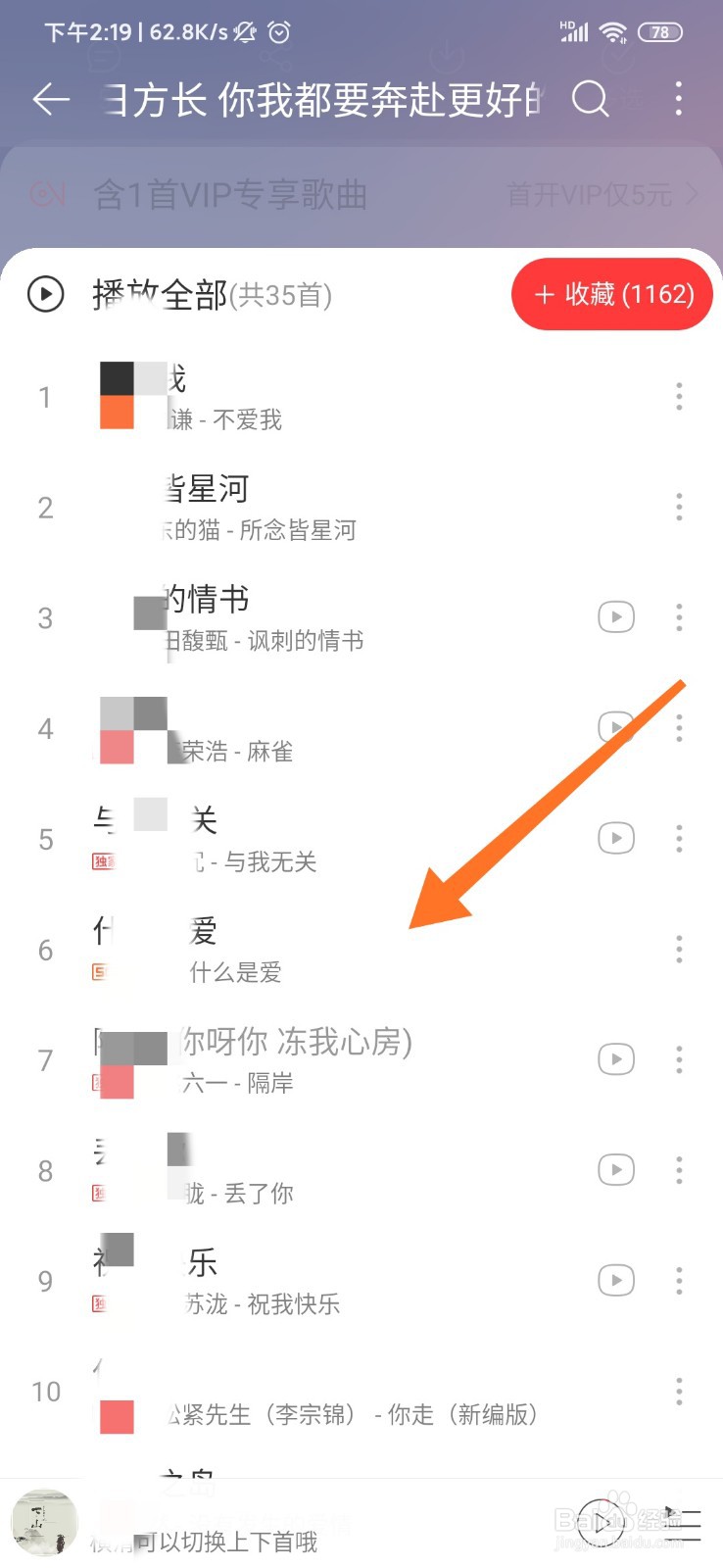
Task: Tap the play icon beside 与我无关
Action: 615,838
